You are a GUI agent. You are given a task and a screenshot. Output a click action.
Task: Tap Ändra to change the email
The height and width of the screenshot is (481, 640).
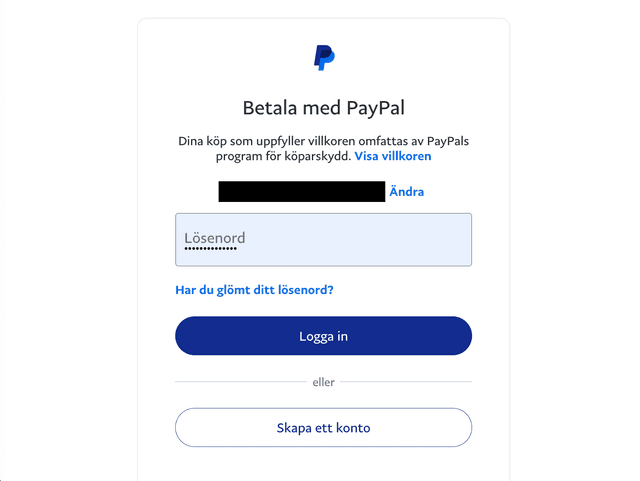(x=406, y=192)
